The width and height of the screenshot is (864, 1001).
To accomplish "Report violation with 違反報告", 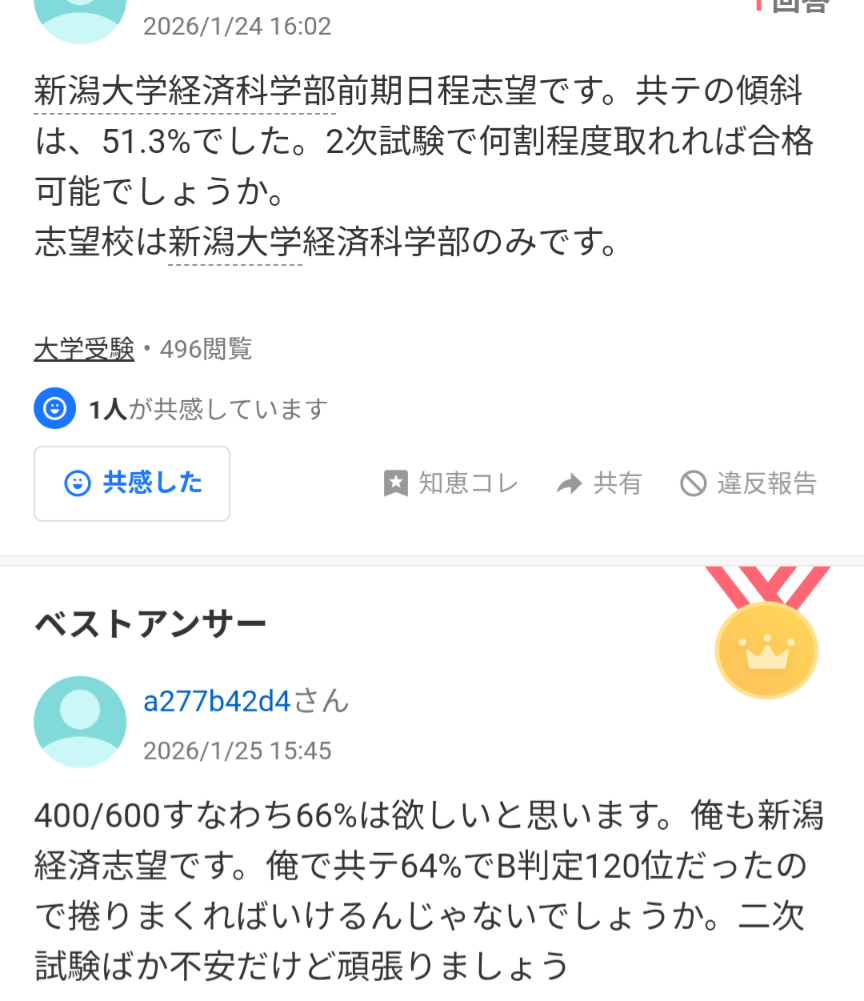I will click(748, 484).
